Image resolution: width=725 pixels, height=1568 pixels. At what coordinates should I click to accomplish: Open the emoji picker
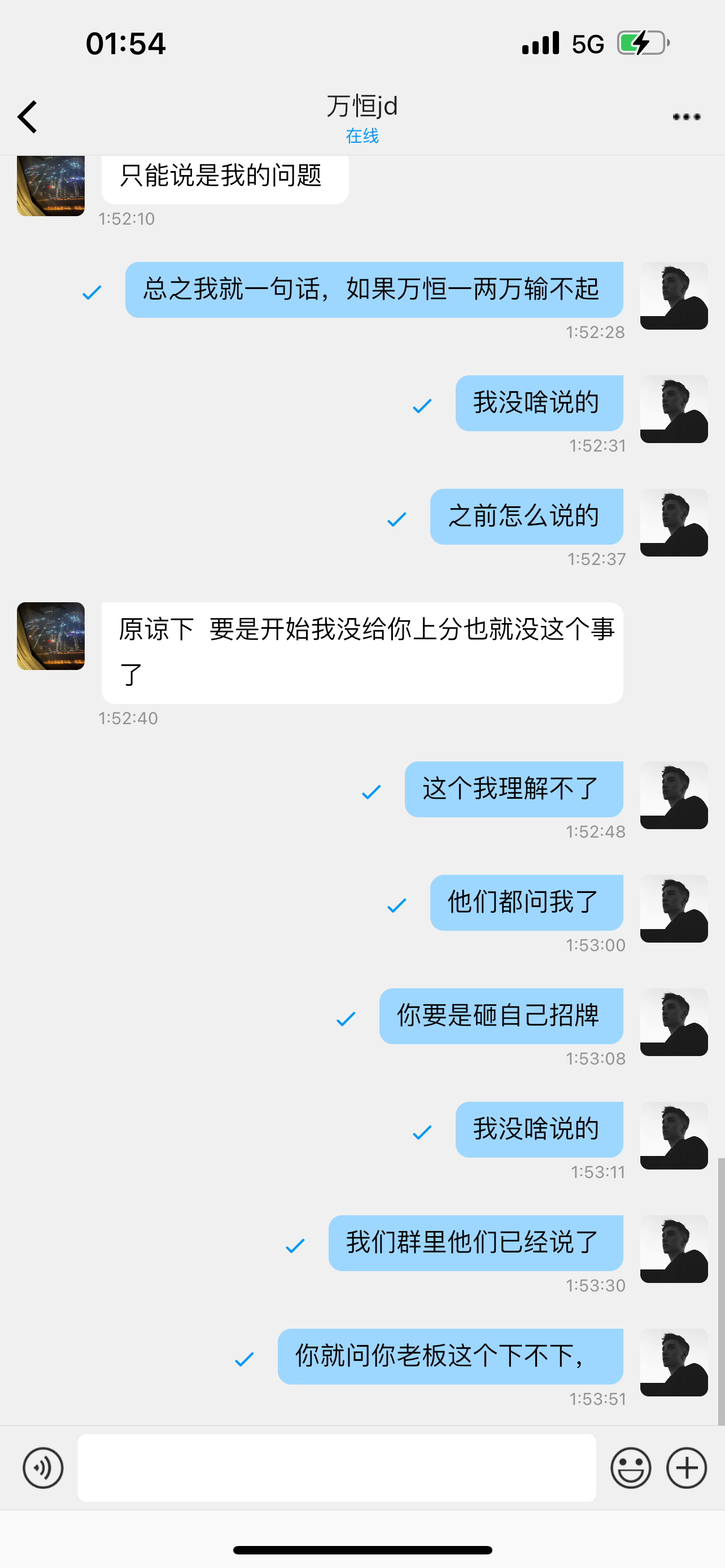click(631, 1468)
